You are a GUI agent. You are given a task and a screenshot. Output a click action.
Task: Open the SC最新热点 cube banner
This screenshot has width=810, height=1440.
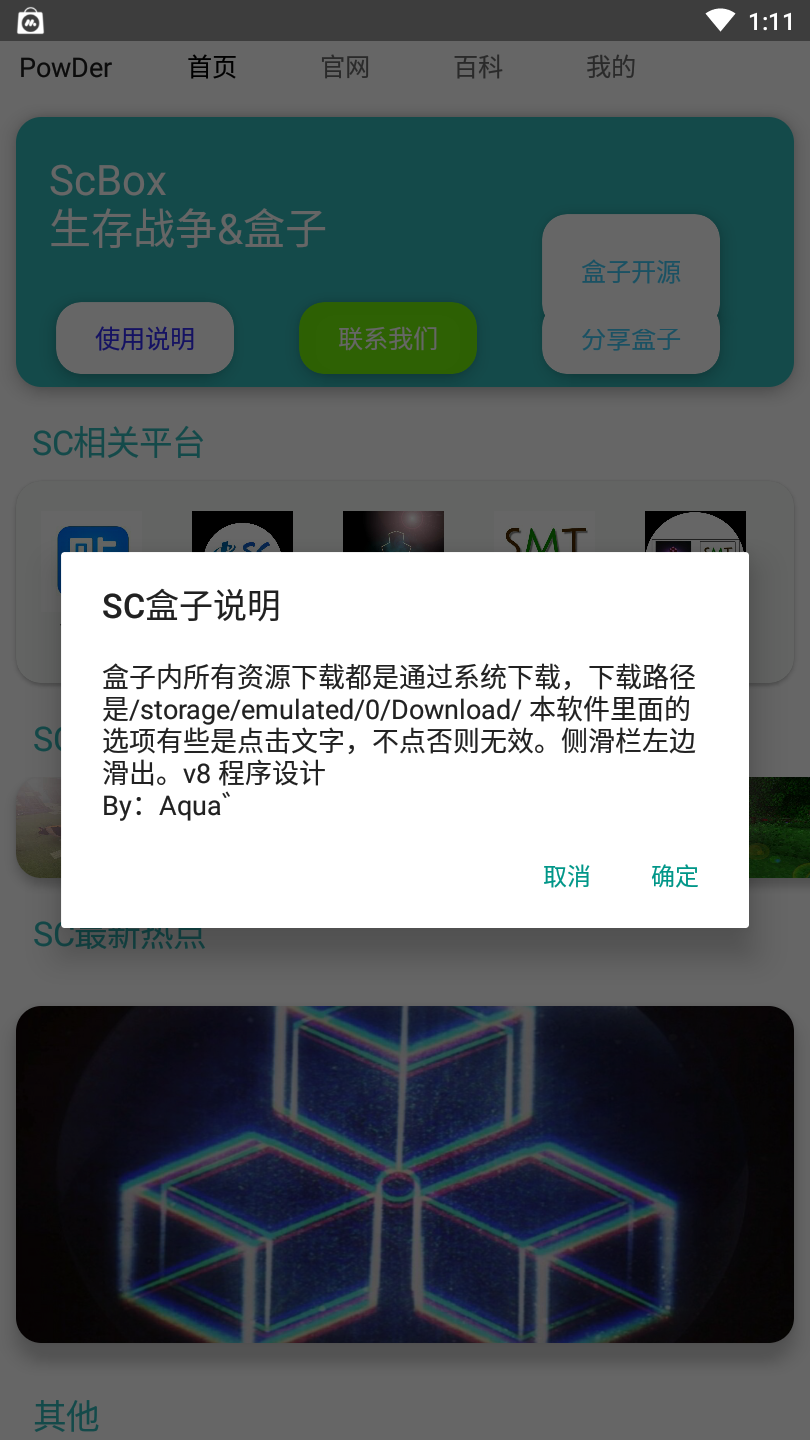pyautogui.click(x=405, y=1173)
